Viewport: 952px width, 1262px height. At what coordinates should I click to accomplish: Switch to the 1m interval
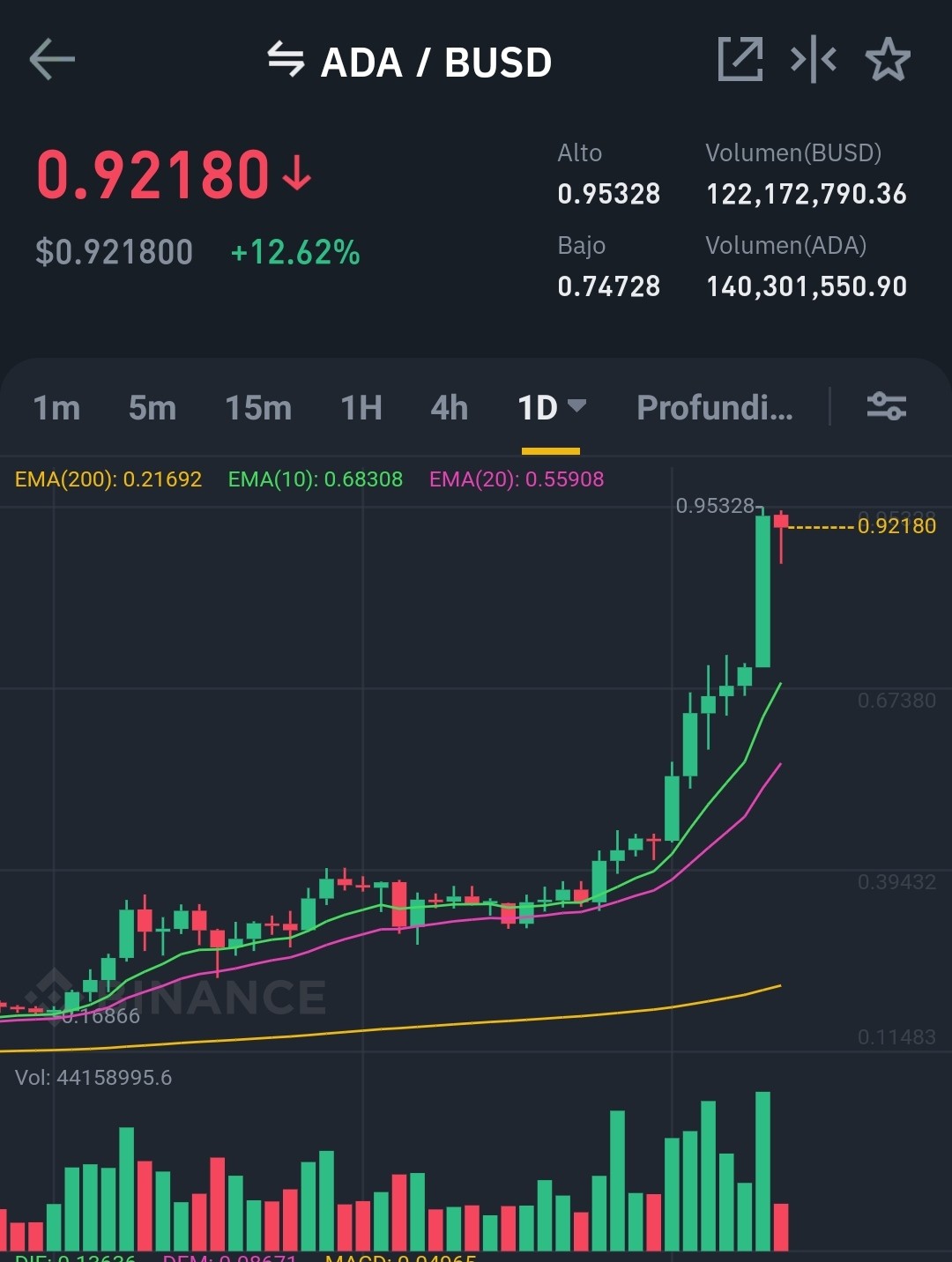(56, 408)
